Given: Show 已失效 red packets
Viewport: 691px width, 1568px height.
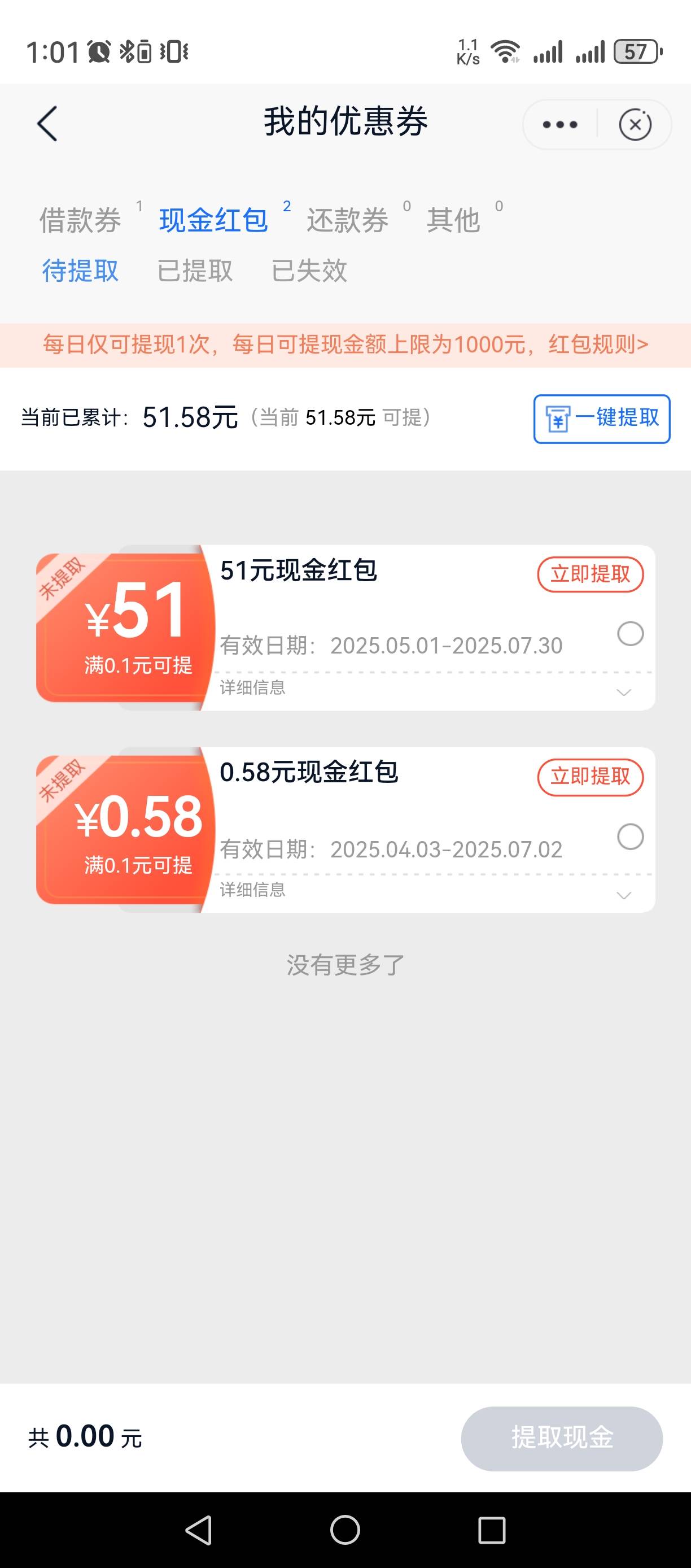Looking at the screenshot, I should click(309, 270).
